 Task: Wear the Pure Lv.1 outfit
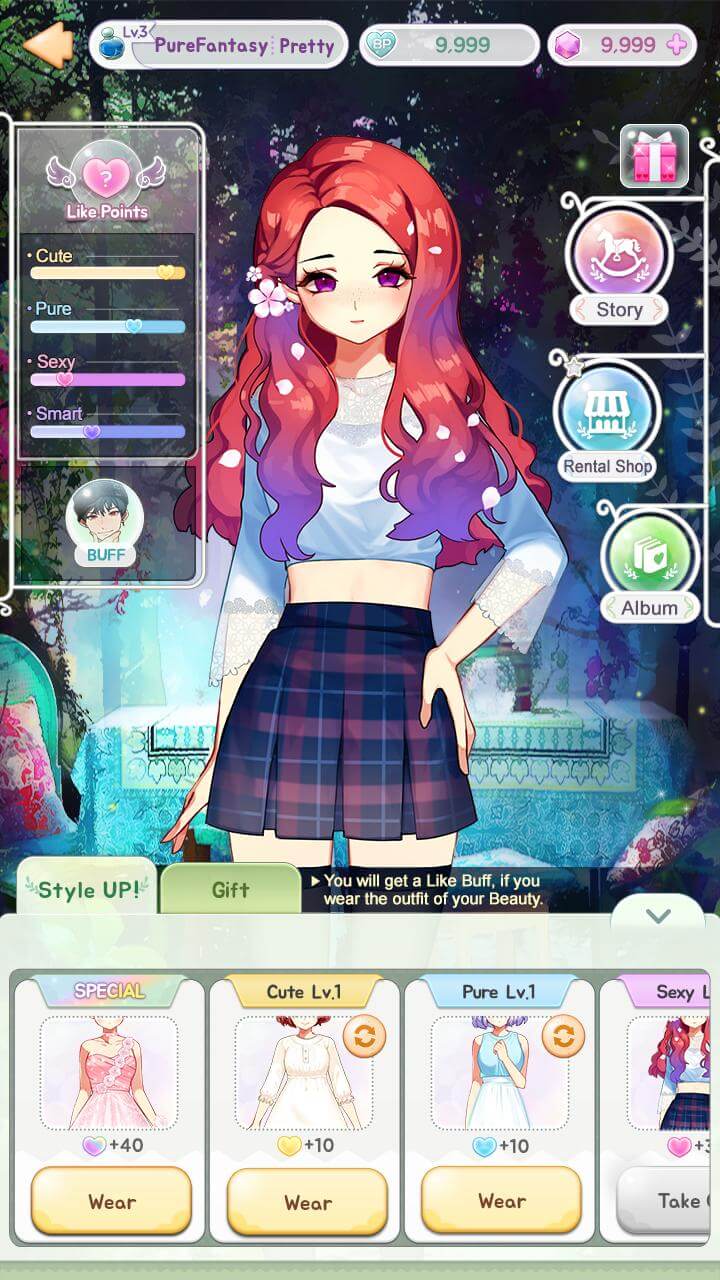point(501,1200)
